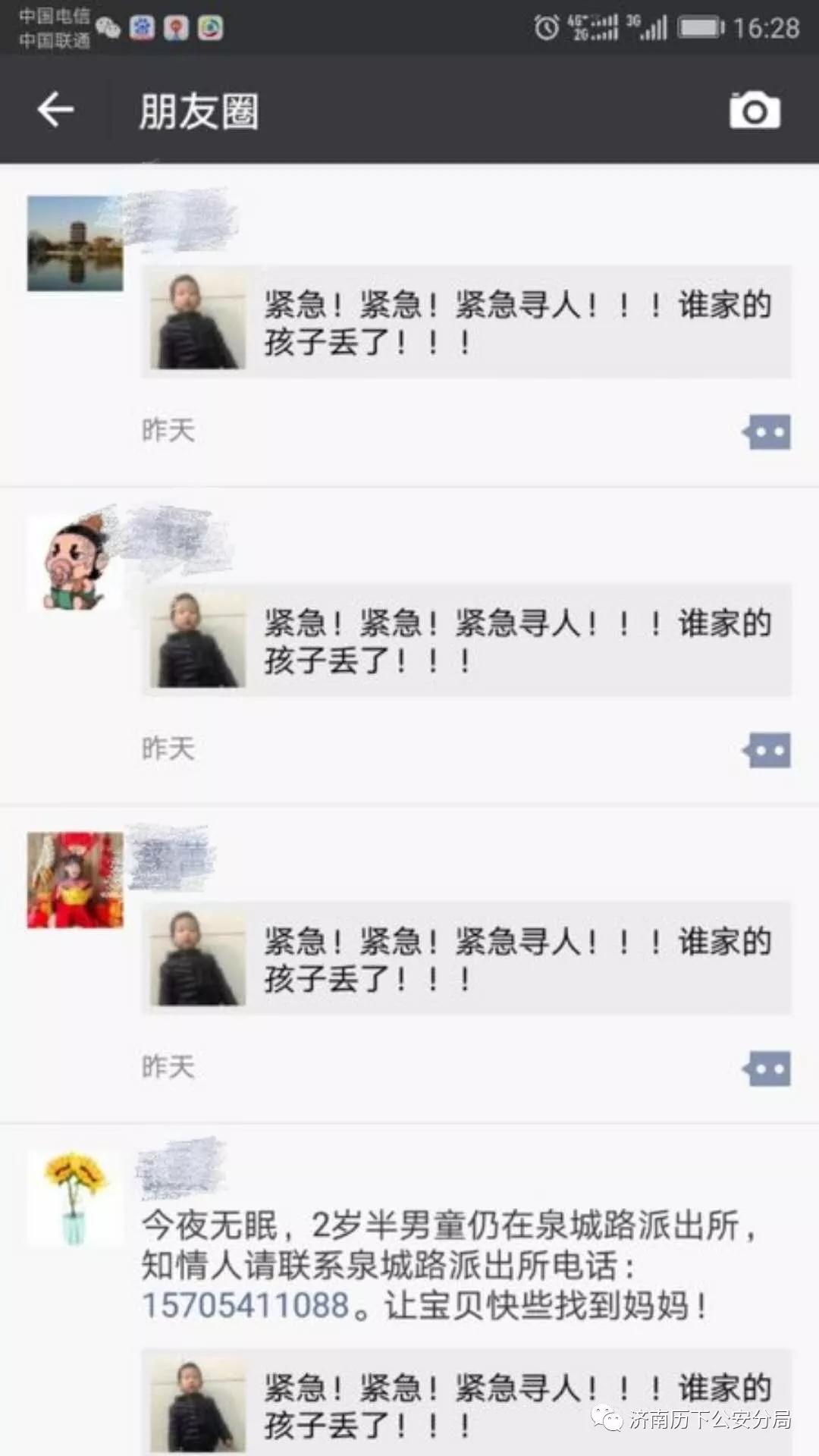Open comment menu on the landscape avatar's post
Viewport: 819px width, 1456px height.
tap(767, 432)
